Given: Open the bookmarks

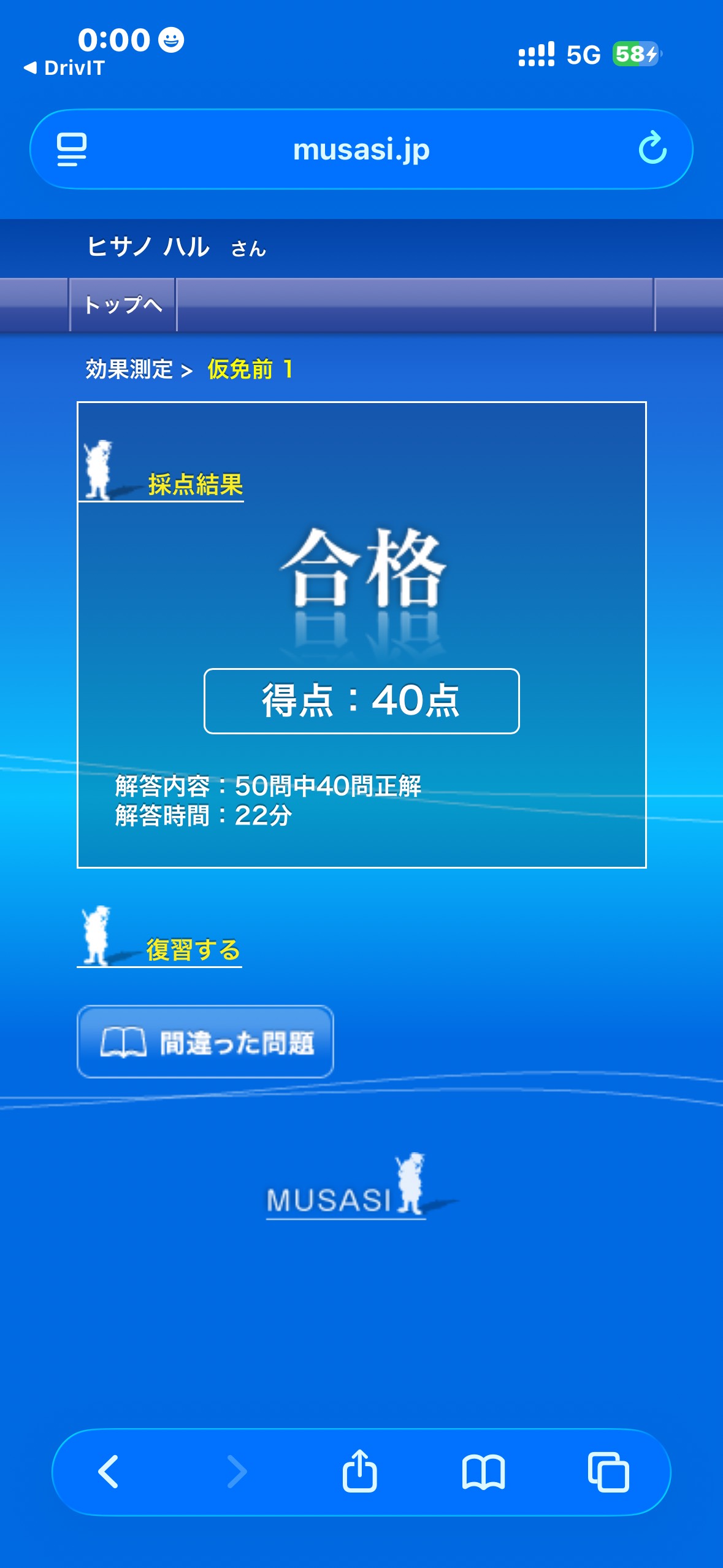Looking at the screenshot, I should (484, 1472).
